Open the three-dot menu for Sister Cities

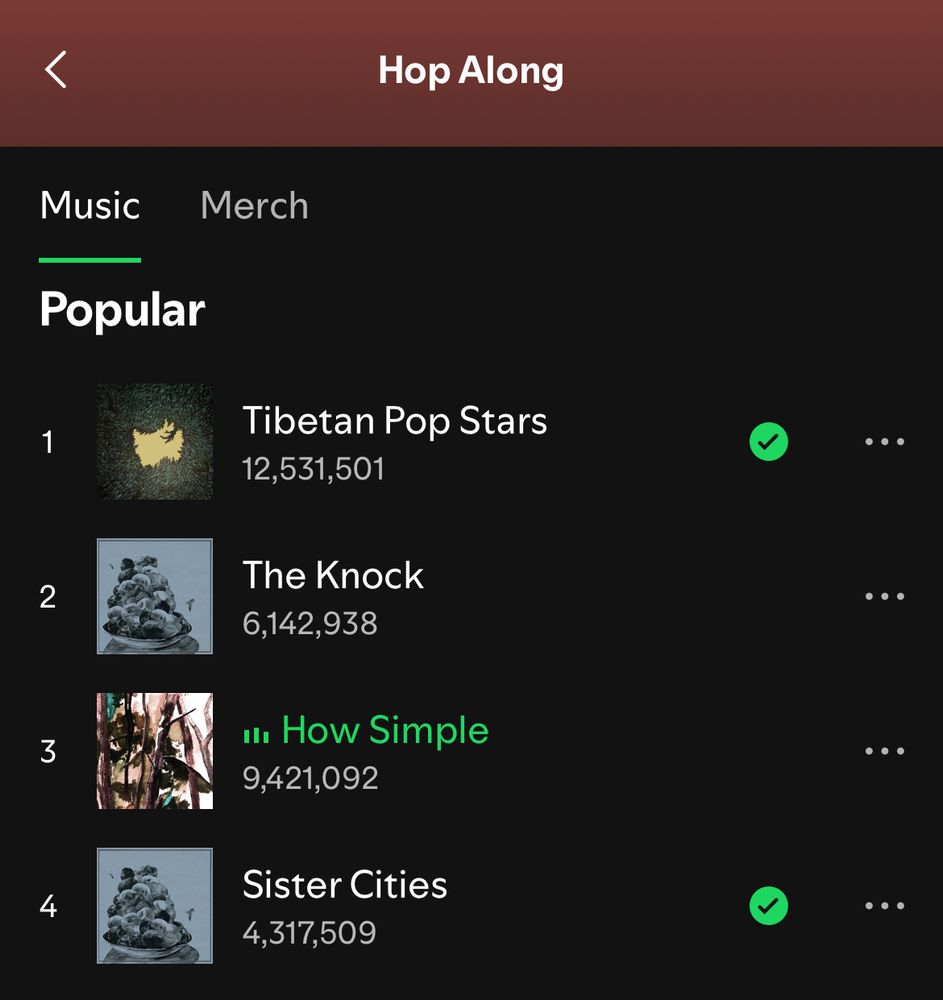pos(884,906)
